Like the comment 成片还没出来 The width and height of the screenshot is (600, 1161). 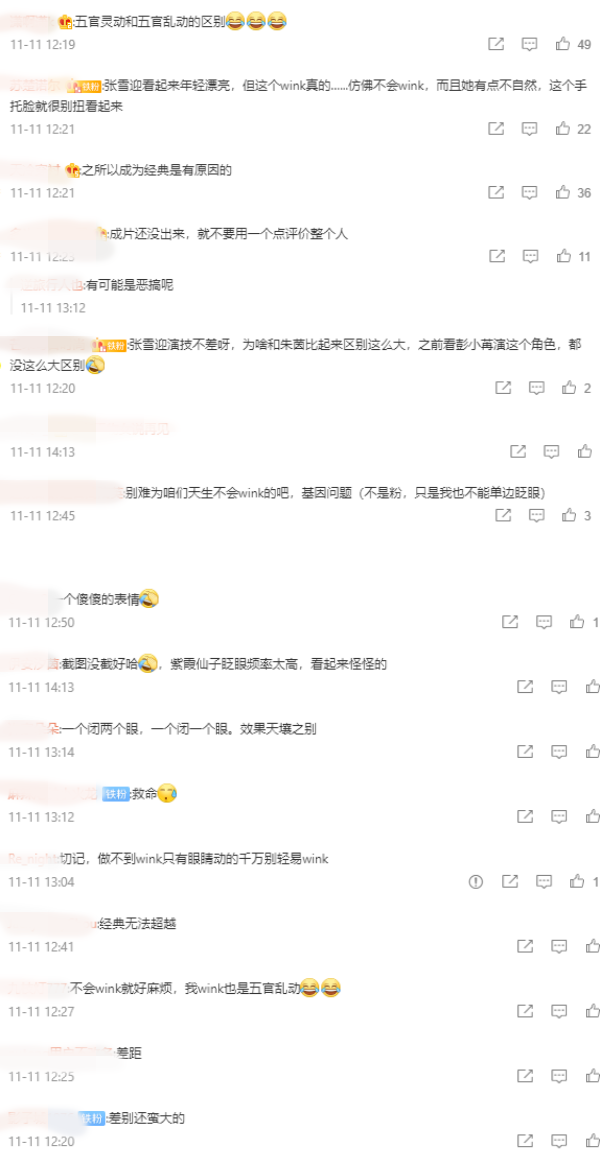coord(563,256)
